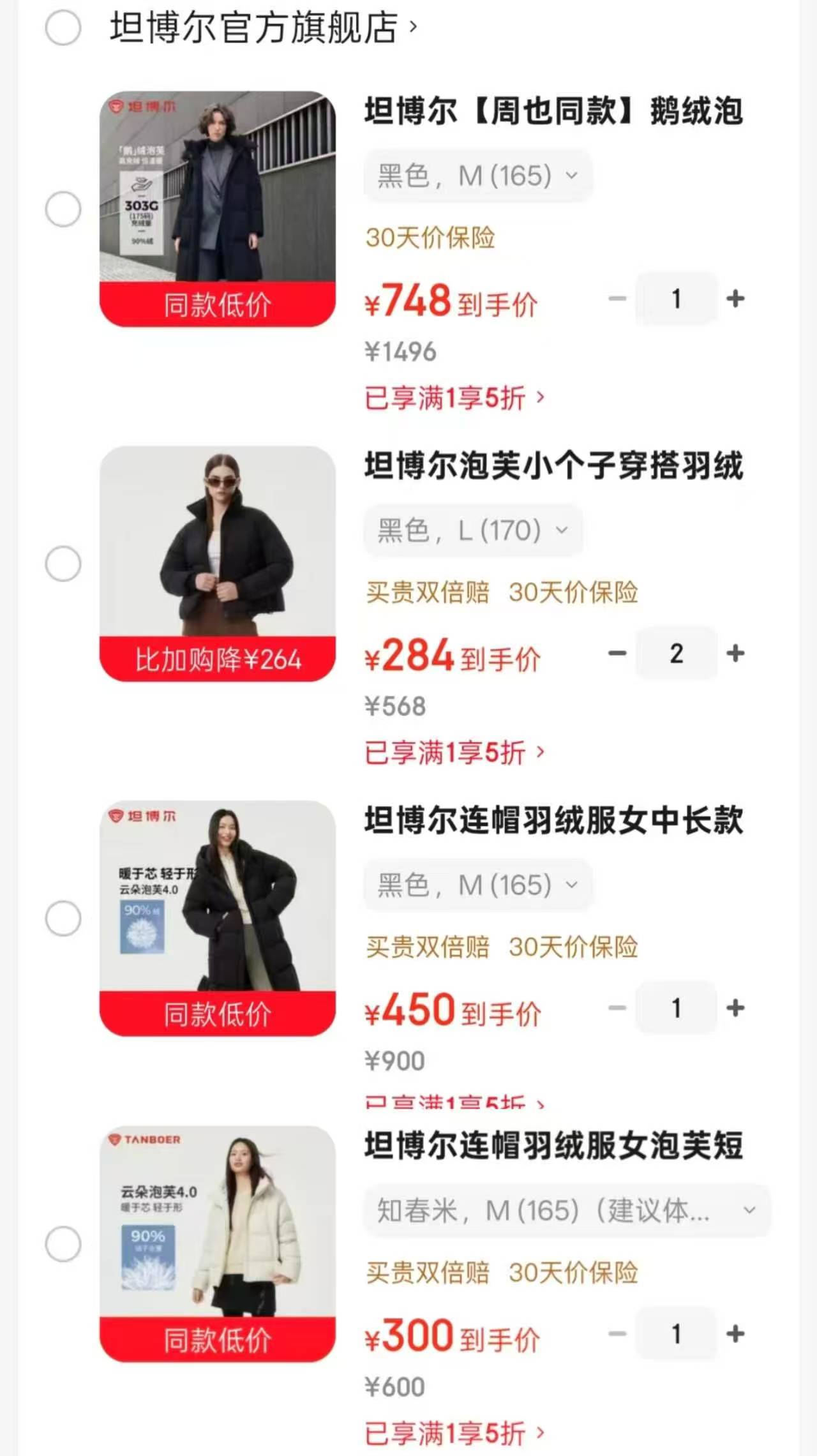The width and height of the screenshot is (817, 1456).
Task: View 已享满1享5折 details under ¥1496
Action: [454, 398]
